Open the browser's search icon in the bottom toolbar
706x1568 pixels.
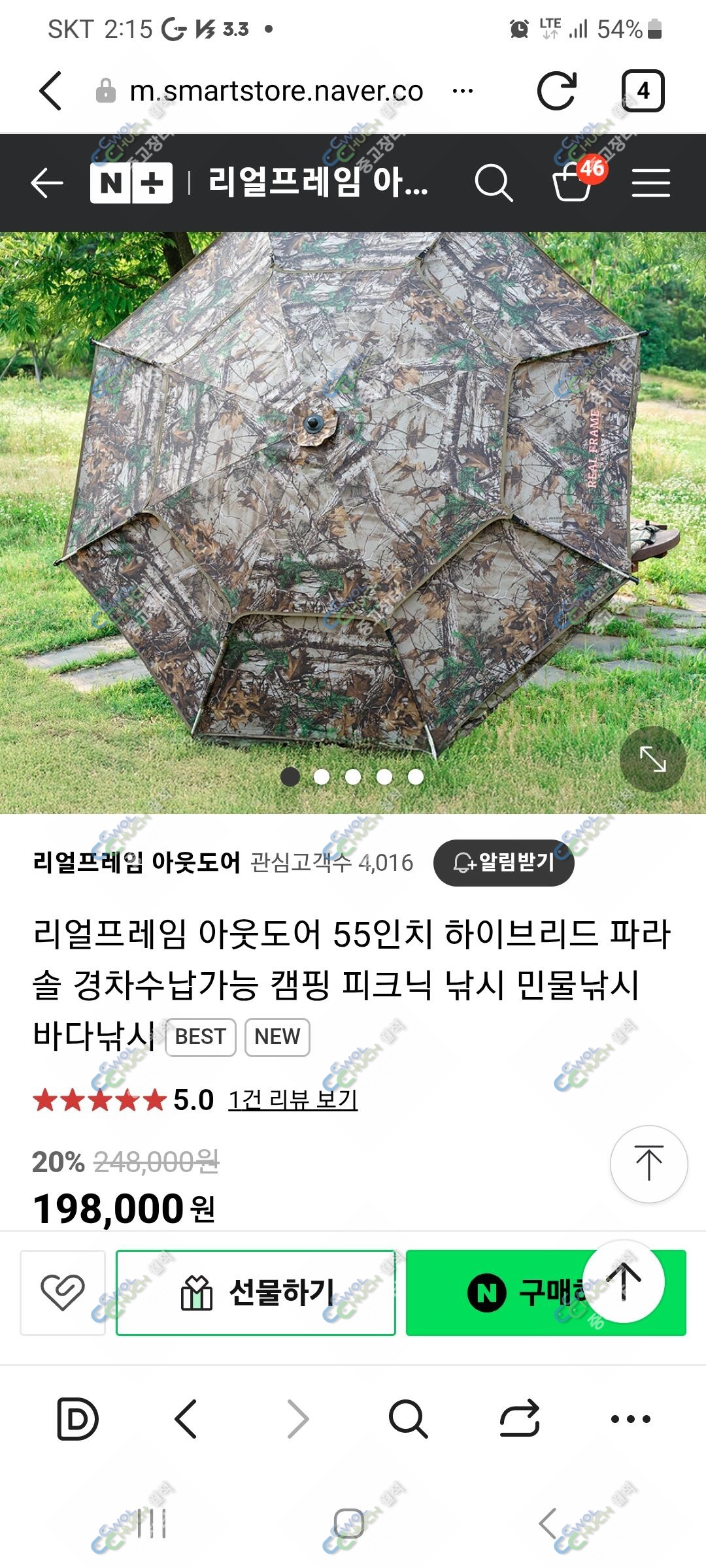(x=408, y=1418)
